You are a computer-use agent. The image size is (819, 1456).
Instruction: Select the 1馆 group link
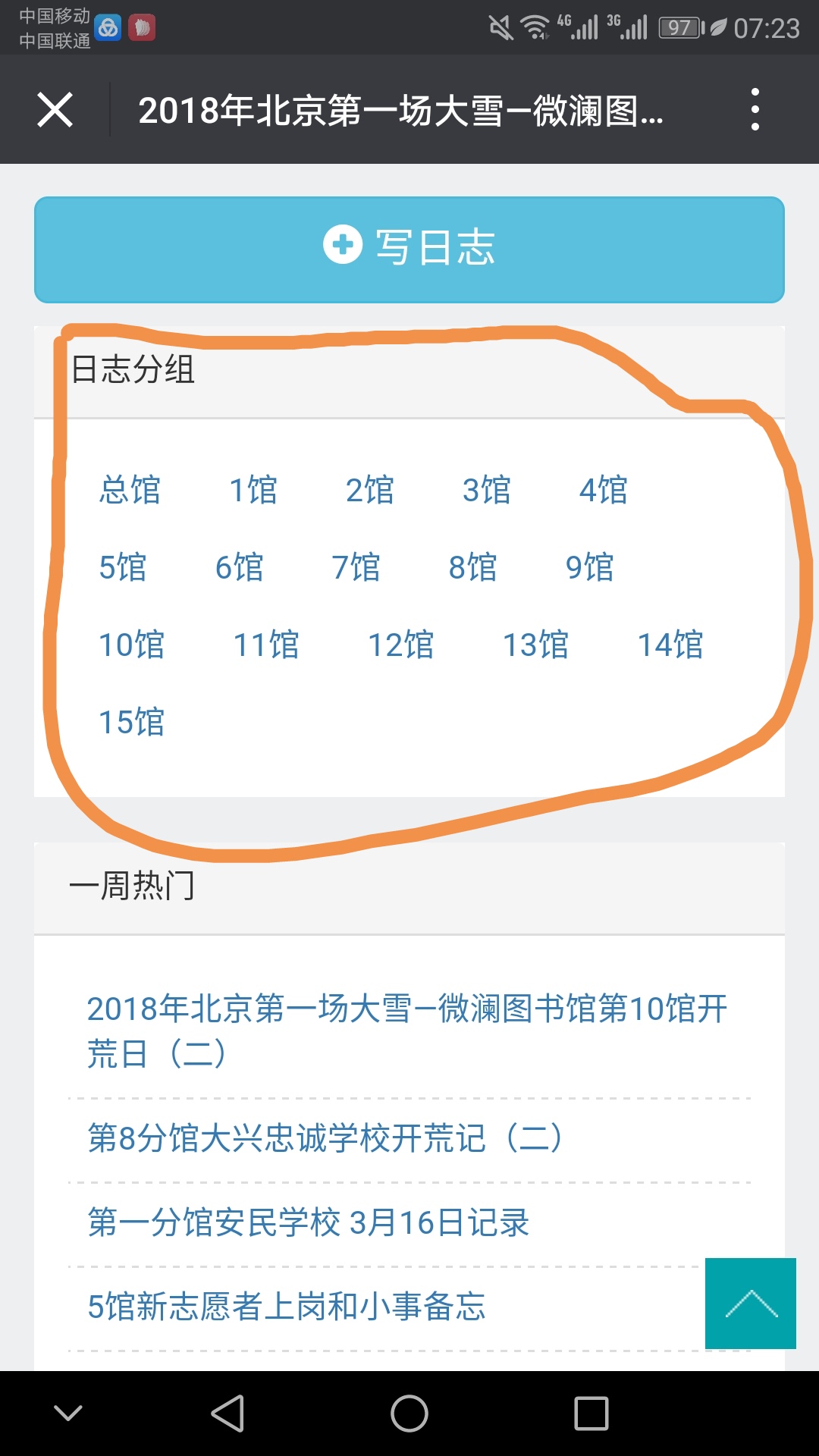click(253, 490)
